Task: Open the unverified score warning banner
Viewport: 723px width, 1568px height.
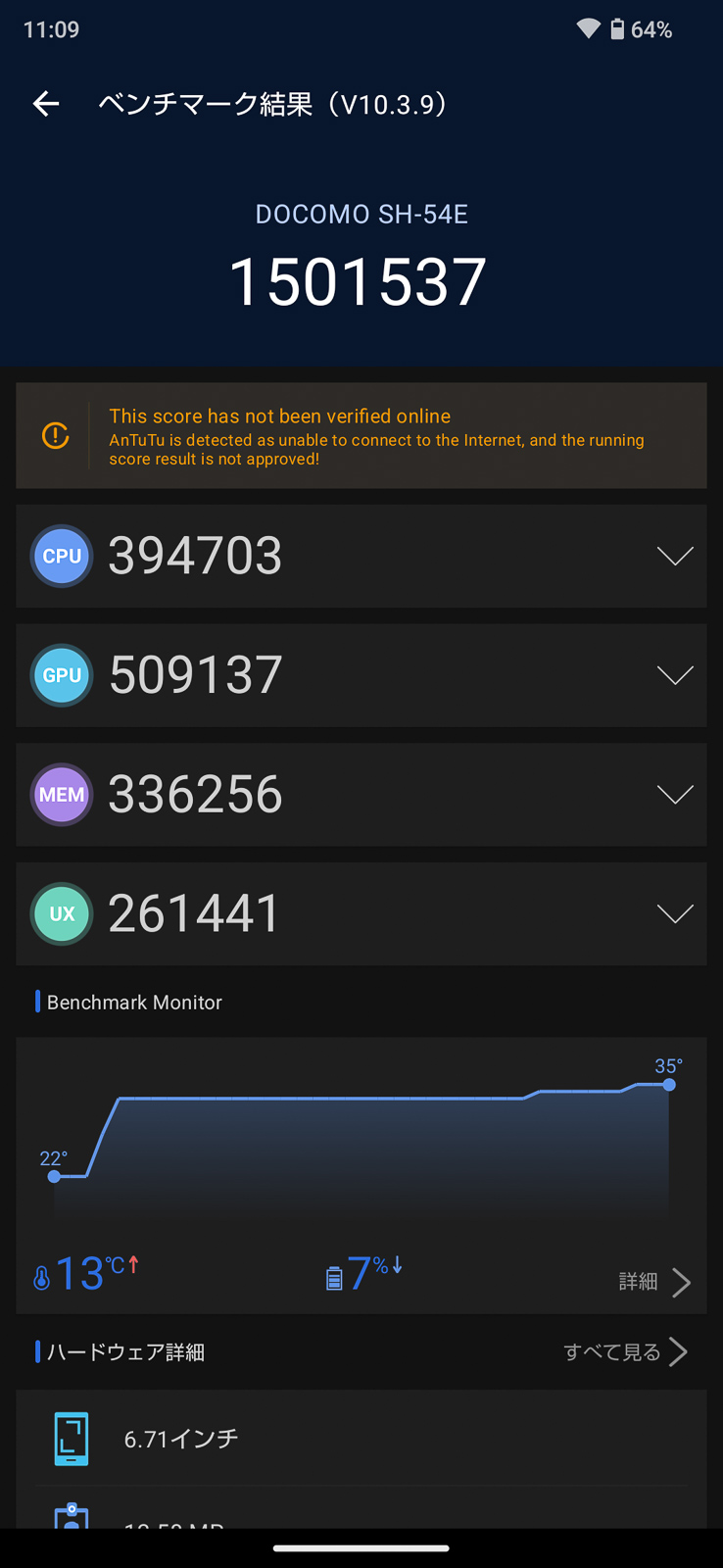Action: tap(361, 436)
